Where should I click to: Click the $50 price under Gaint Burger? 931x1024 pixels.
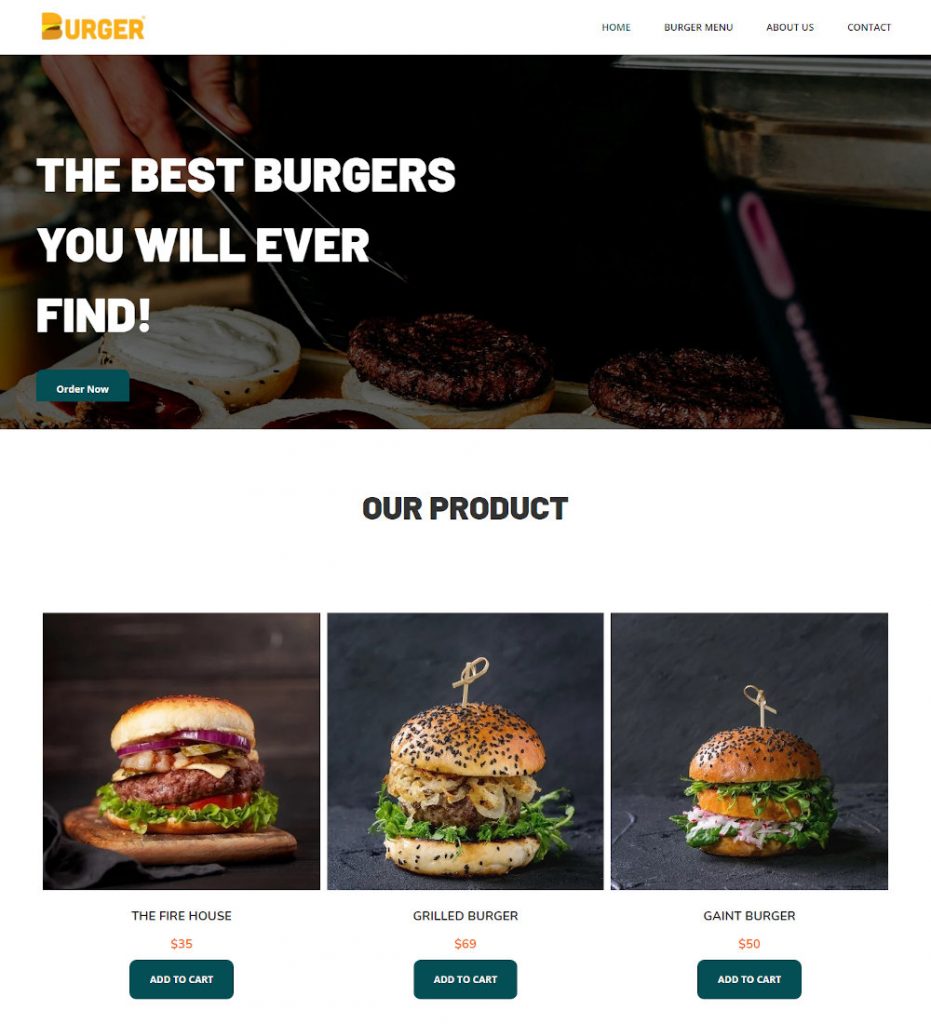pos(749,943)
